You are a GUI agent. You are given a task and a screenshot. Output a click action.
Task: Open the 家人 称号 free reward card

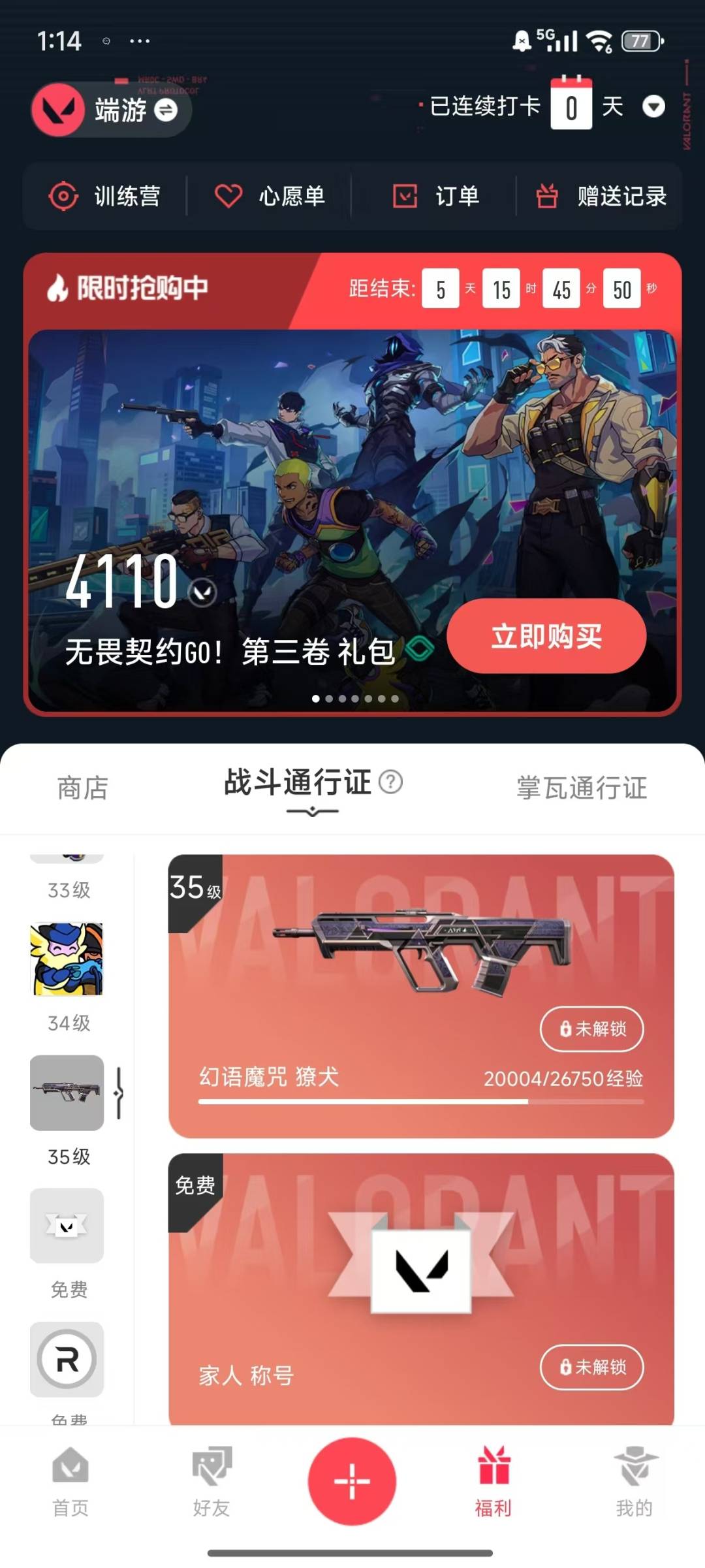[421, 1287]
